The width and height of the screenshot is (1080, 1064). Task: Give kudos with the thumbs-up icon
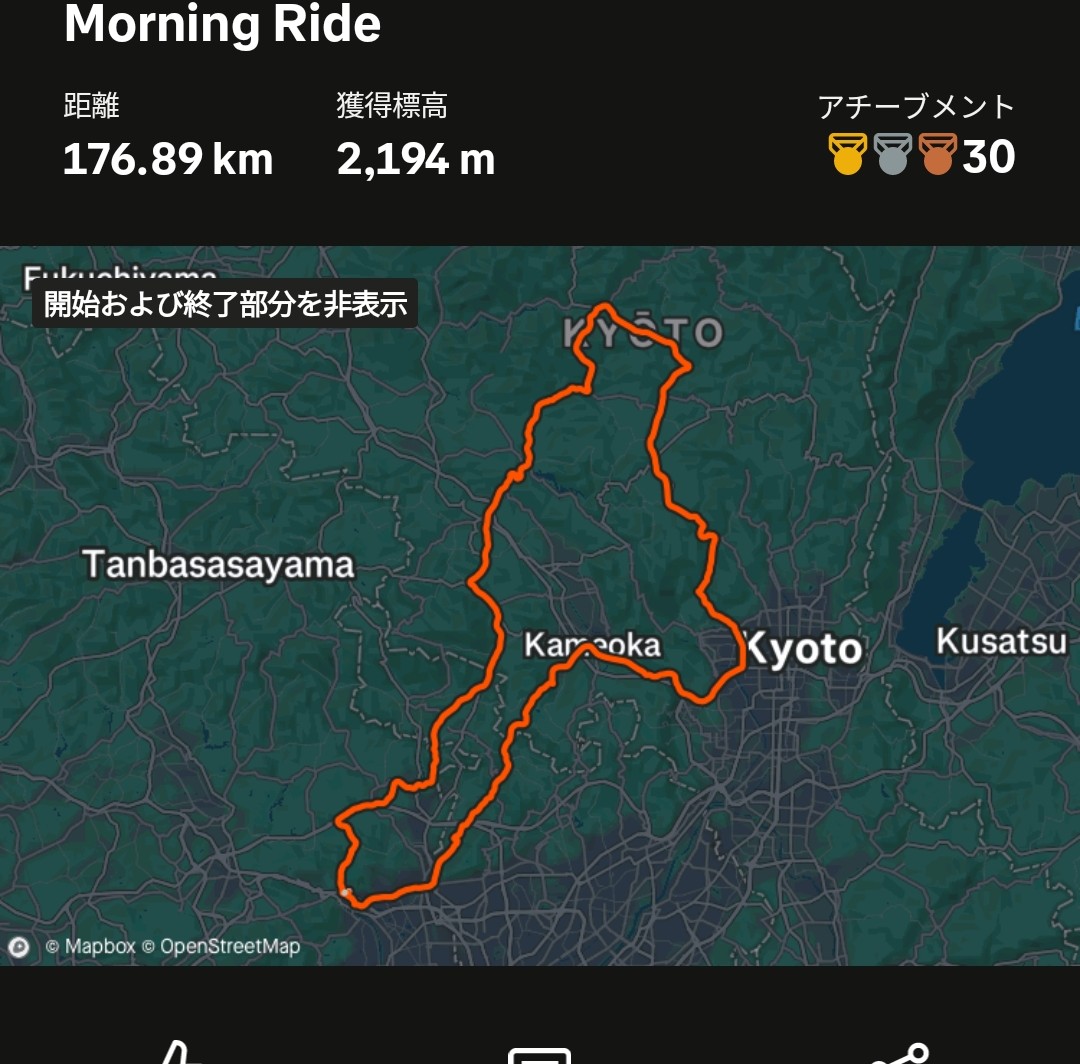180,1052
